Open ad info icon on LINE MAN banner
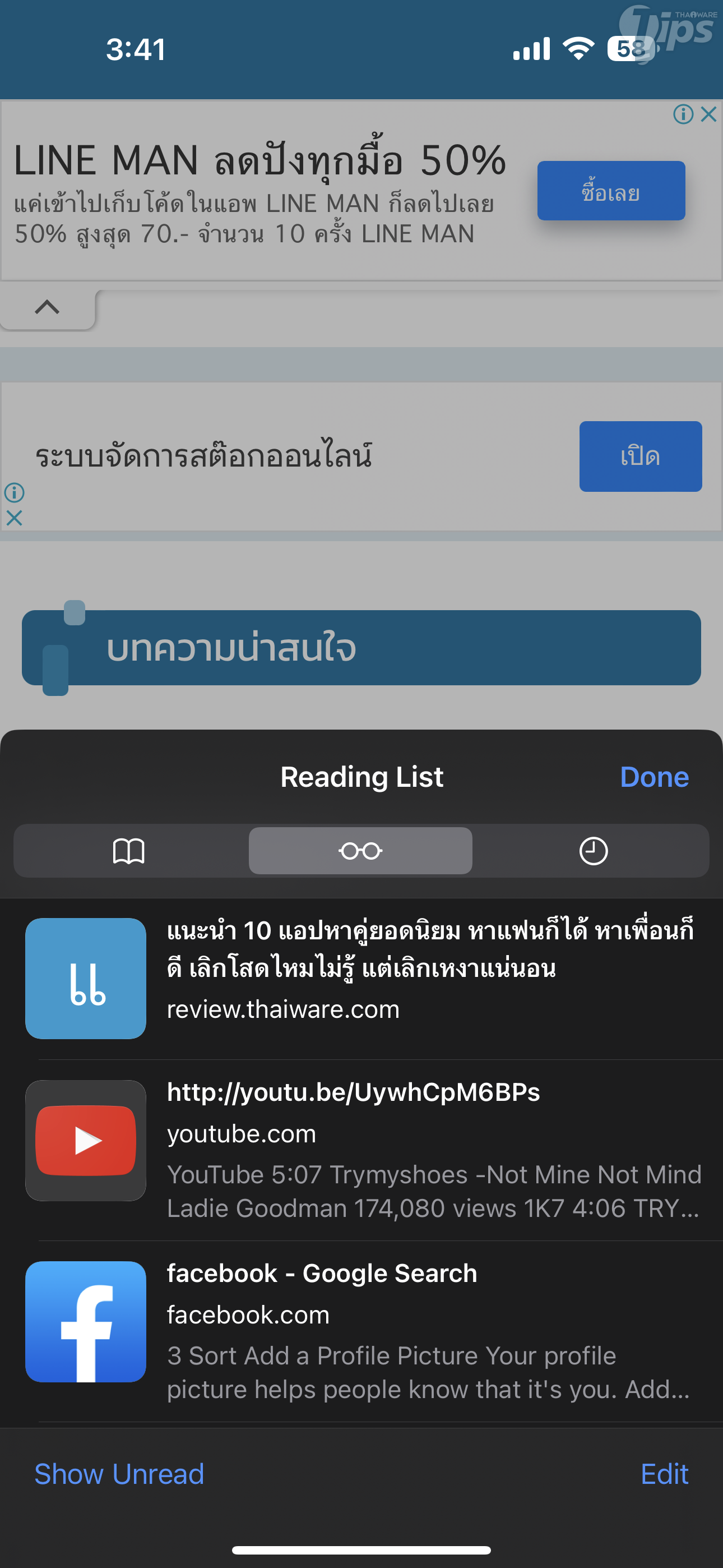Image resolution: width=723 pixels, height=1568 pixels. (x=683, y=114)
